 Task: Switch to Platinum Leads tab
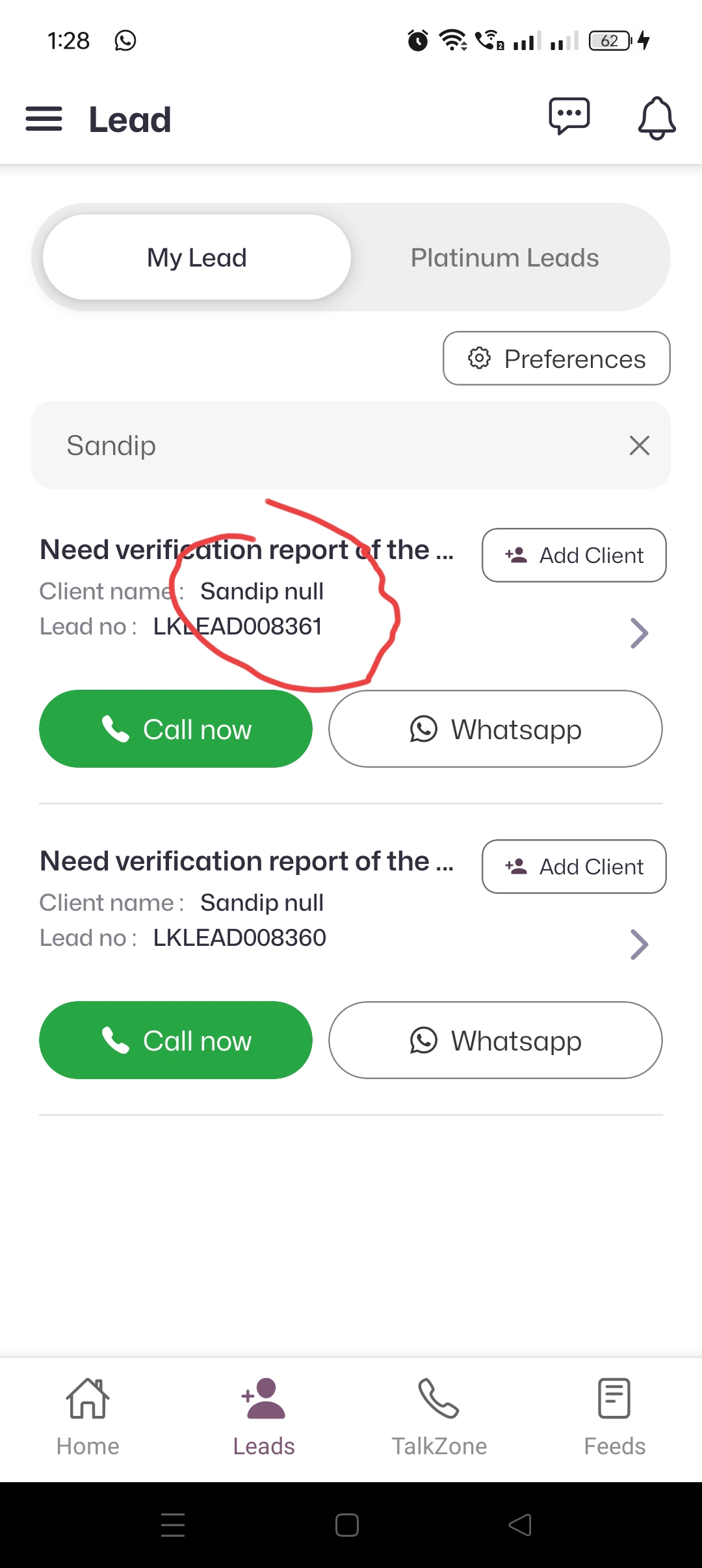point(504,257)
